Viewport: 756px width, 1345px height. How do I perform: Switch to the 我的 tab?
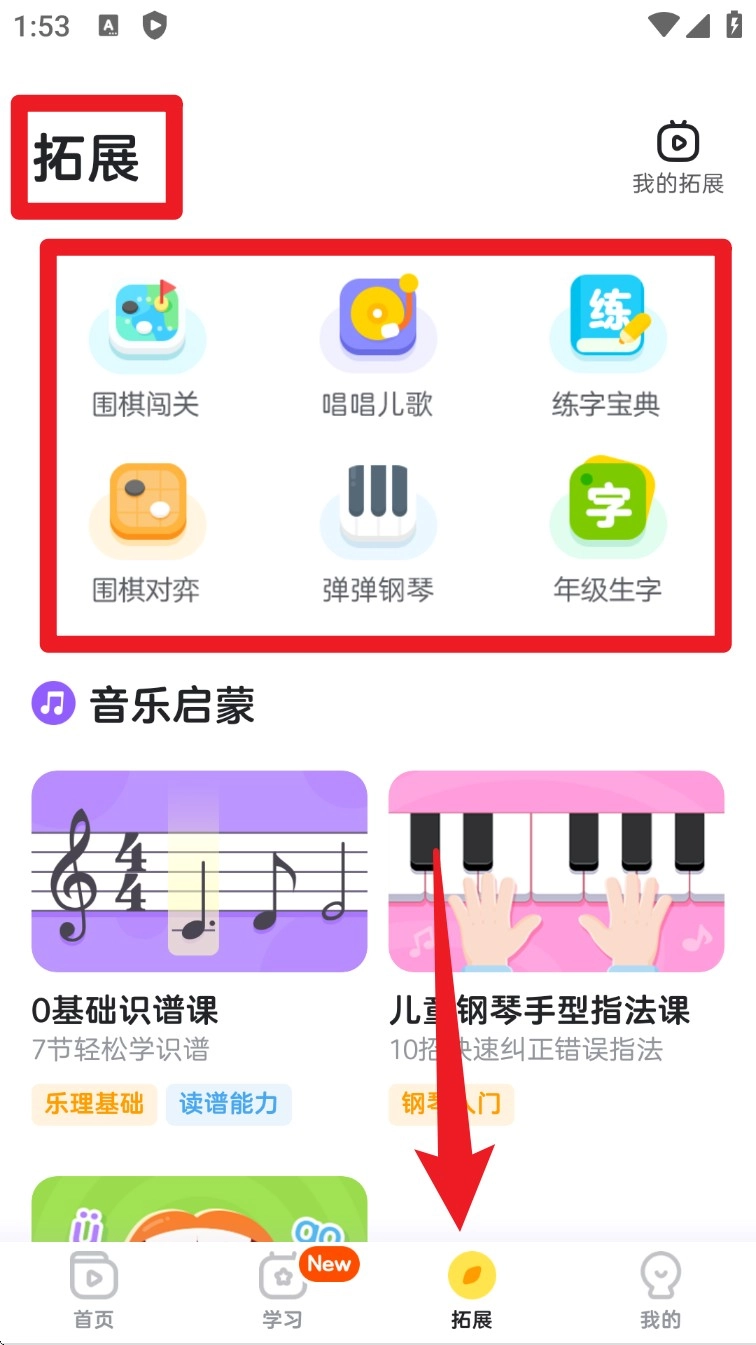660,1290
